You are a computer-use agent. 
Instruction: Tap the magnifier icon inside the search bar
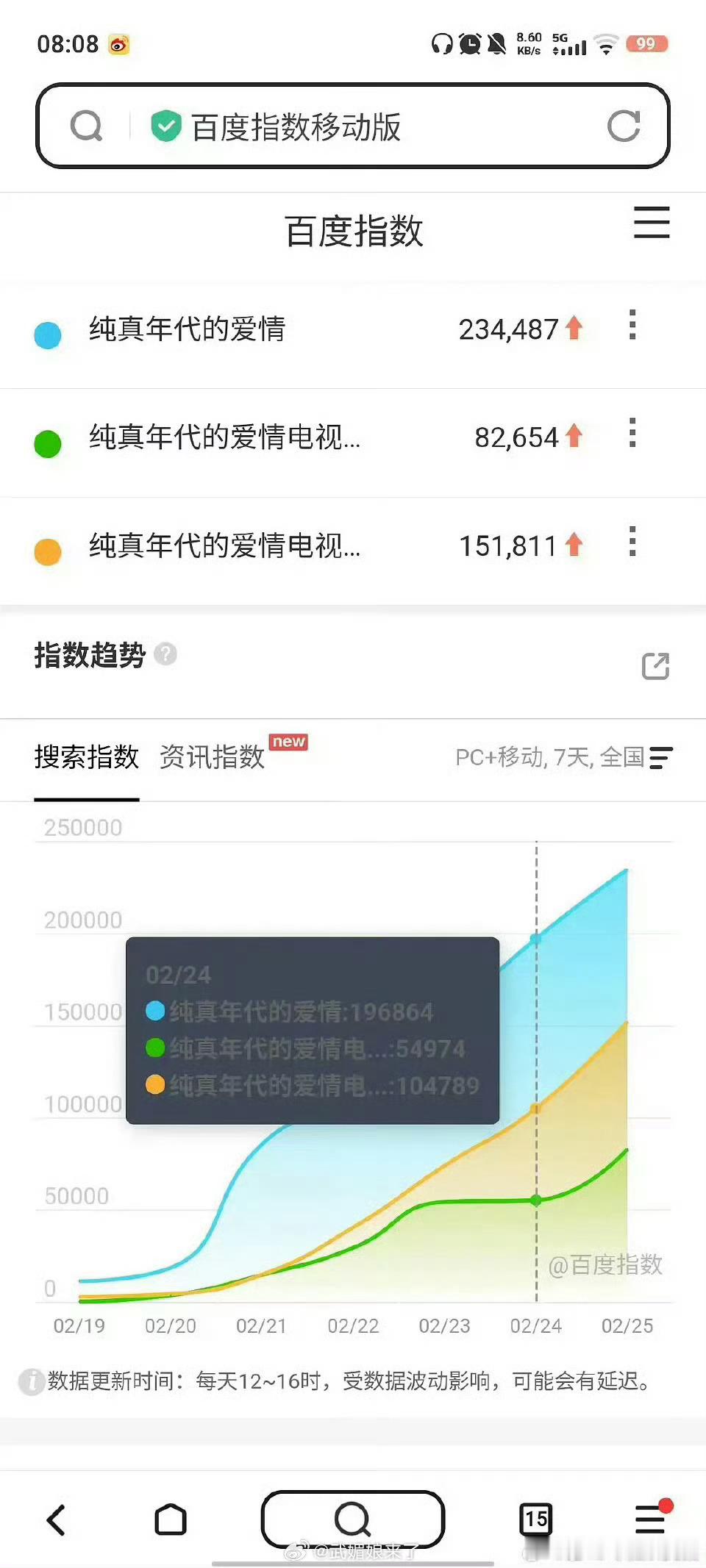click(86, 125)
